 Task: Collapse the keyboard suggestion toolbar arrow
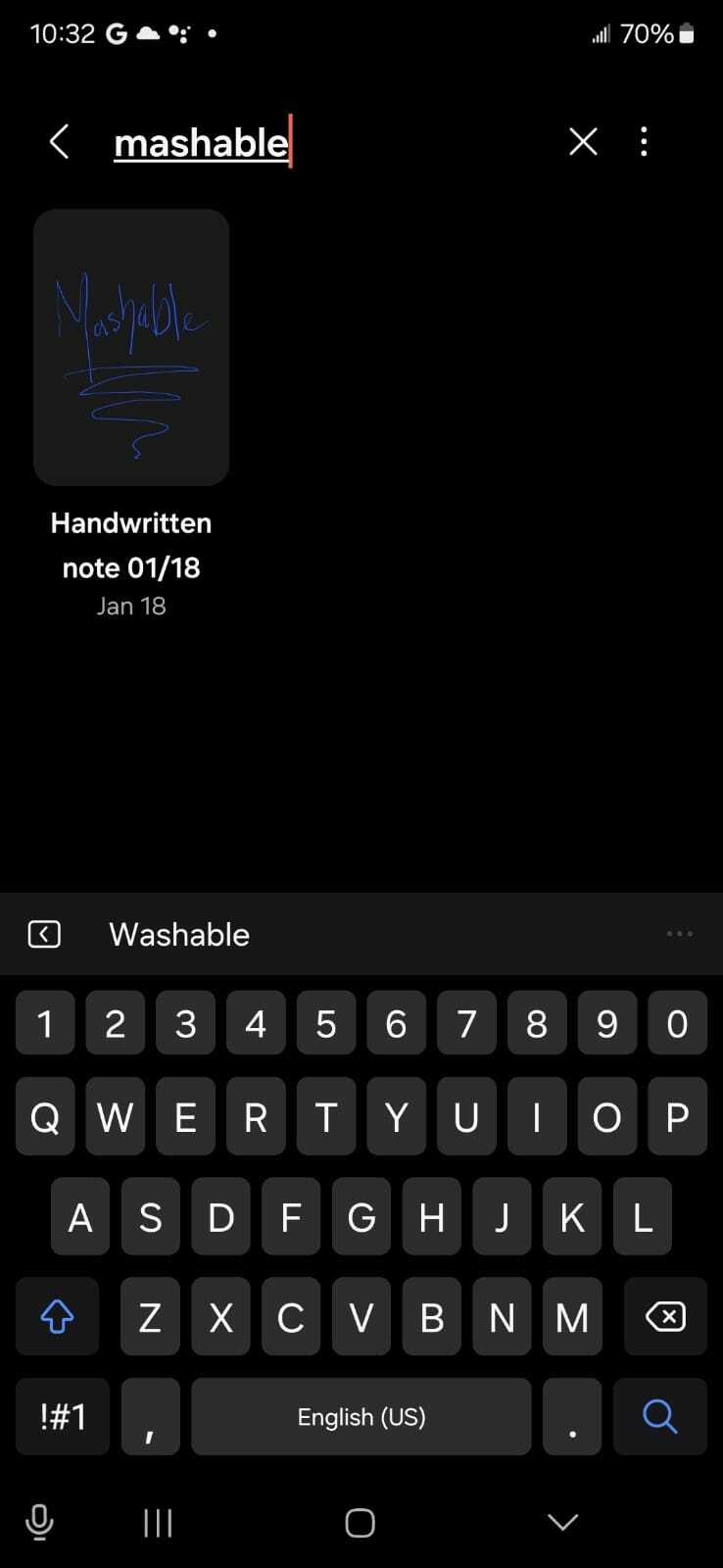(44, 934)
